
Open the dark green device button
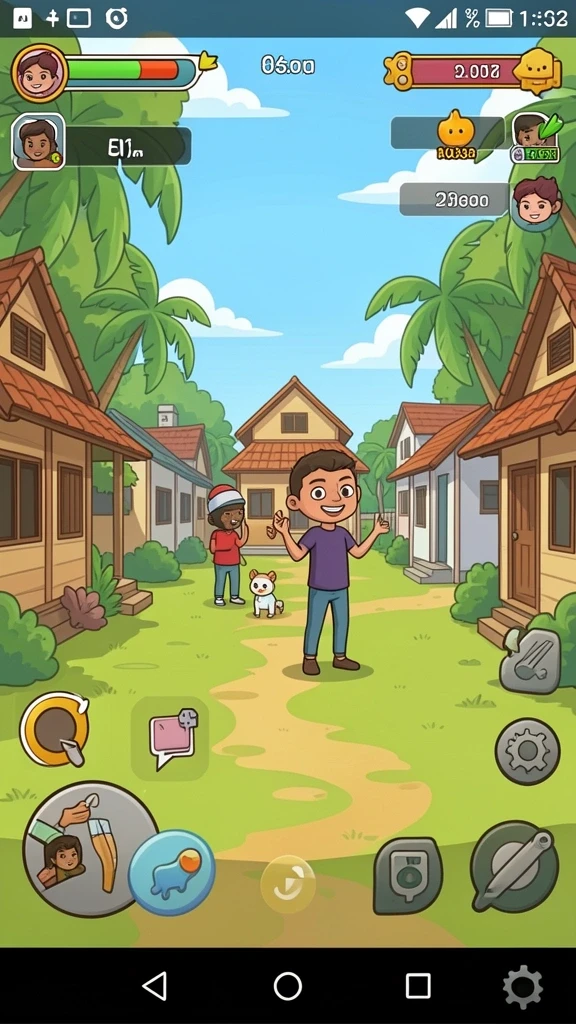click(408, 875)
